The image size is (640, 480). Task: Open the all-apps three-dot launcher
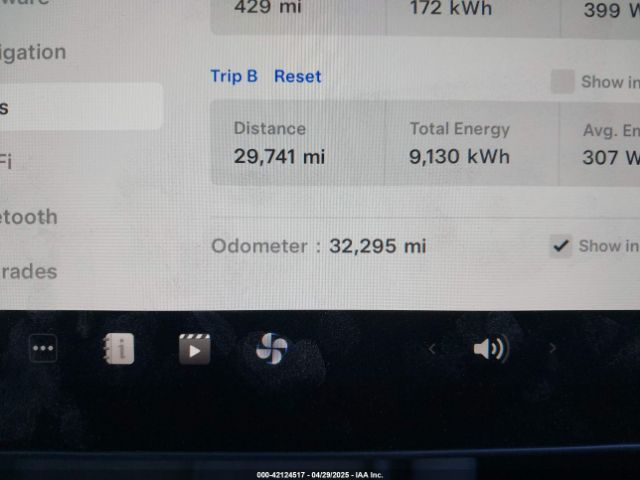(x=43, y=349)
